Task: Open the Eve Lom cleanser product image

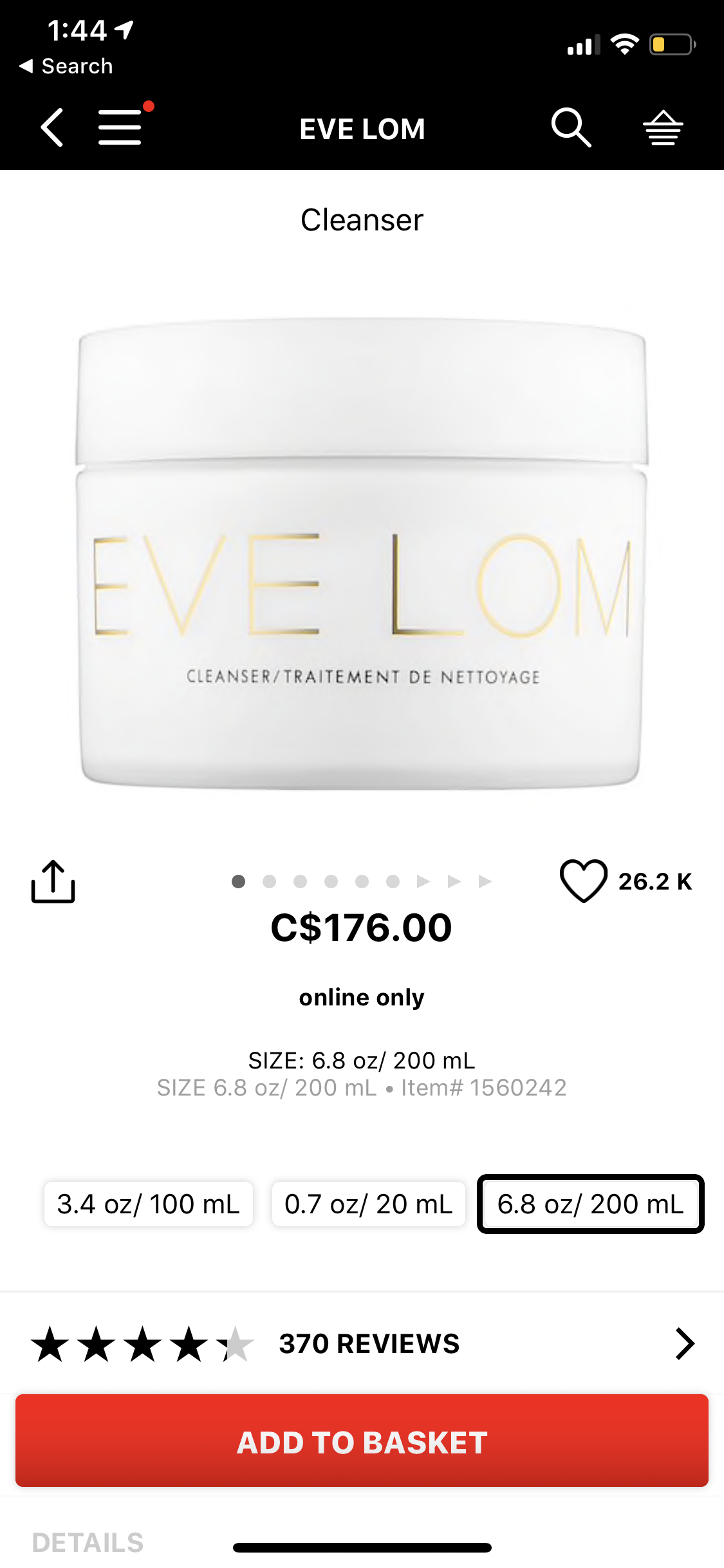Action: (362, 554)
